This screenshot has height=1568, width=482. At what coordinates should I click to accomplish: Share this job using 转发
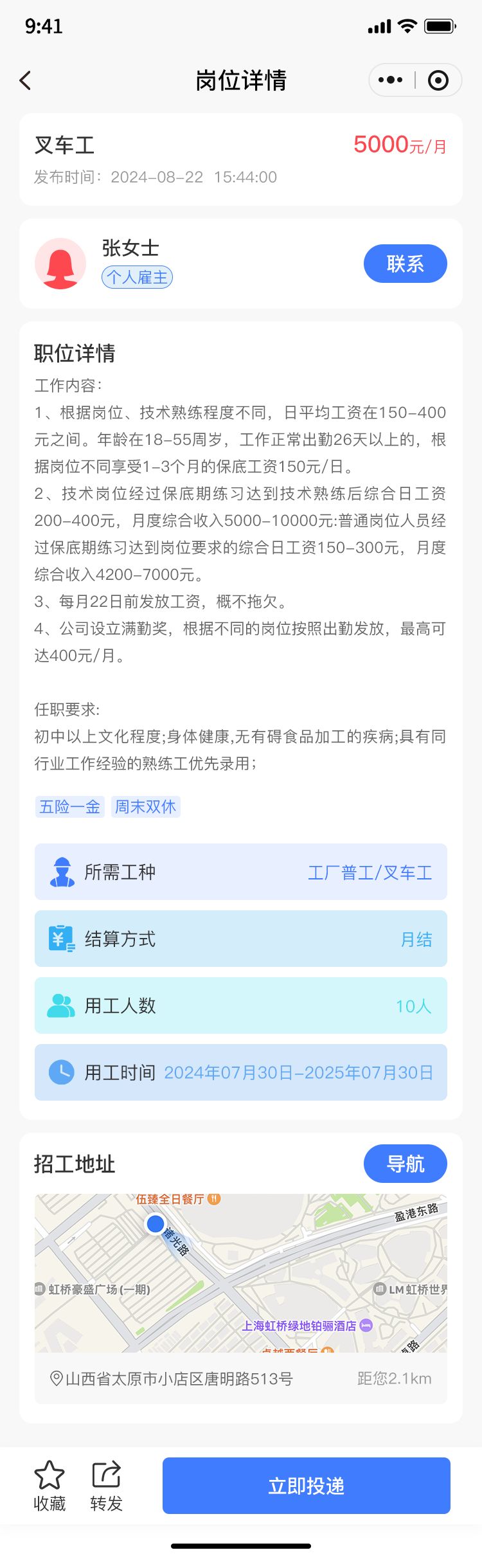[x=106, y=1486]
